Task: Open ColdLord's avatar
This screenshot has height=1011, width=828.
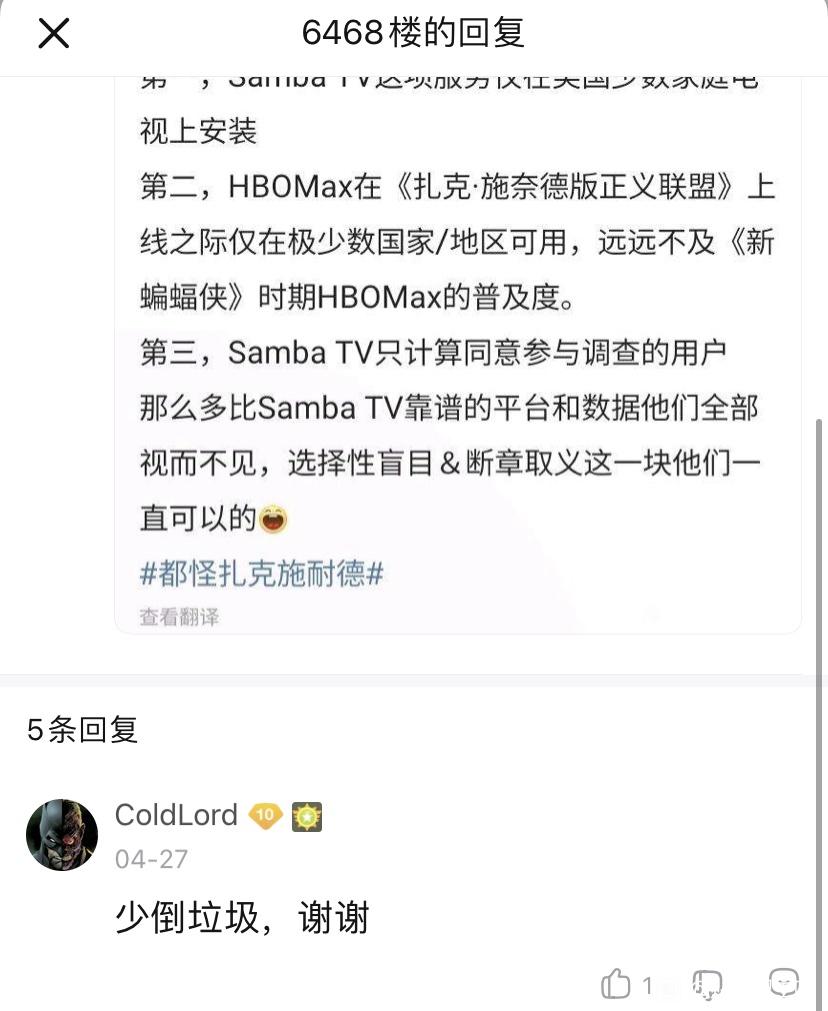Action: (x=62, y=835)
